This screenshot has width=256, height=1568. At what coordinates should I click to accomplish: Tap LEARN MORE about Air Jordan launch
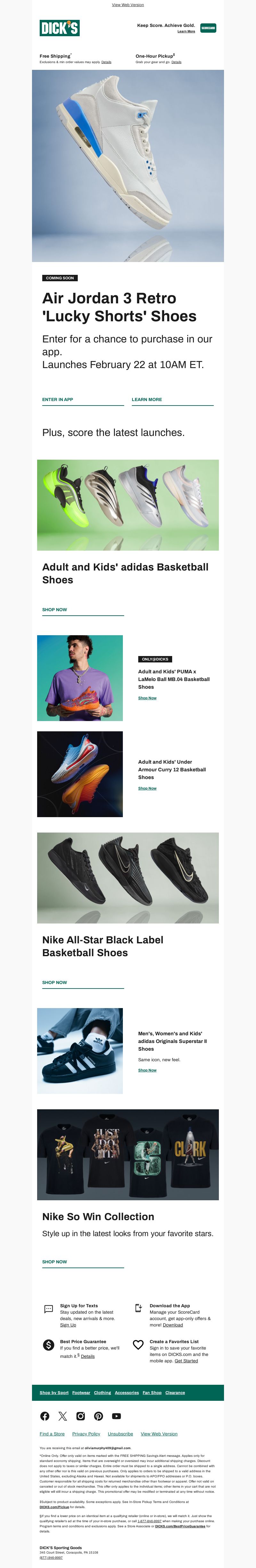click(147, 399)
